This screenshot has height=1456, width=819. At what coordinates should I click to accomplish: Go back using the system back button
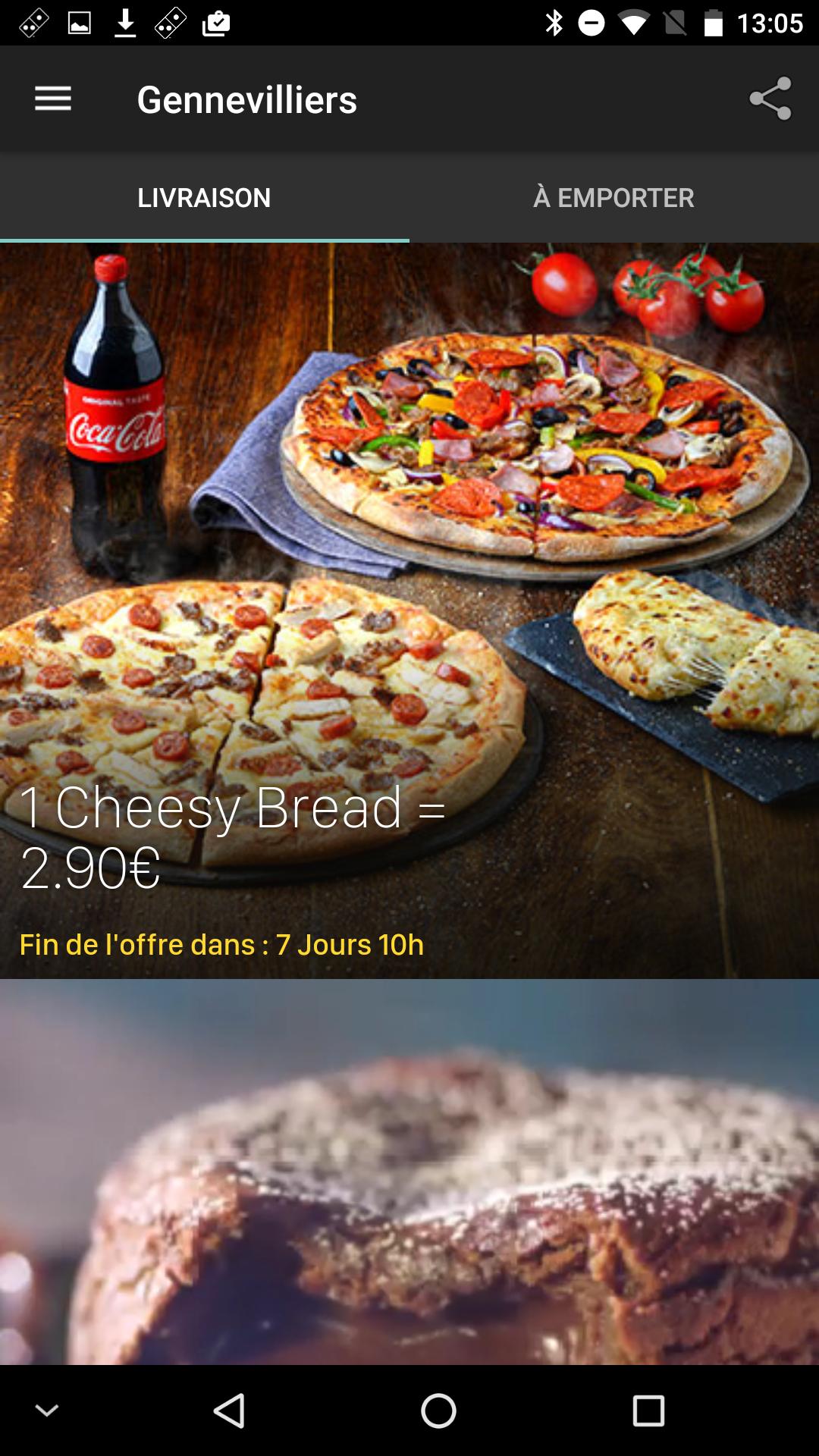point(229,1411)
